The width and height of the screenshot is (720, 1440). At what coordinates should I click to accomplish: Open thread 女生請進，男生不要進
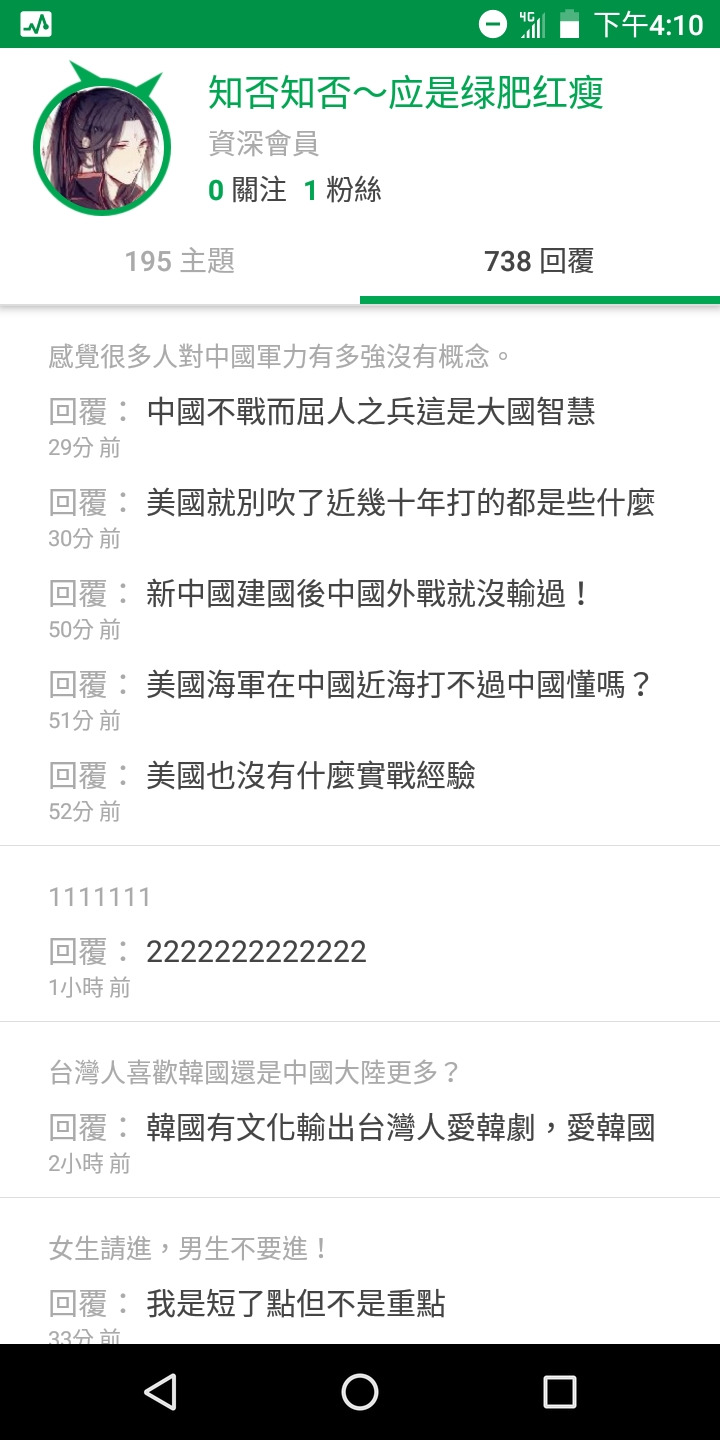189,1248
